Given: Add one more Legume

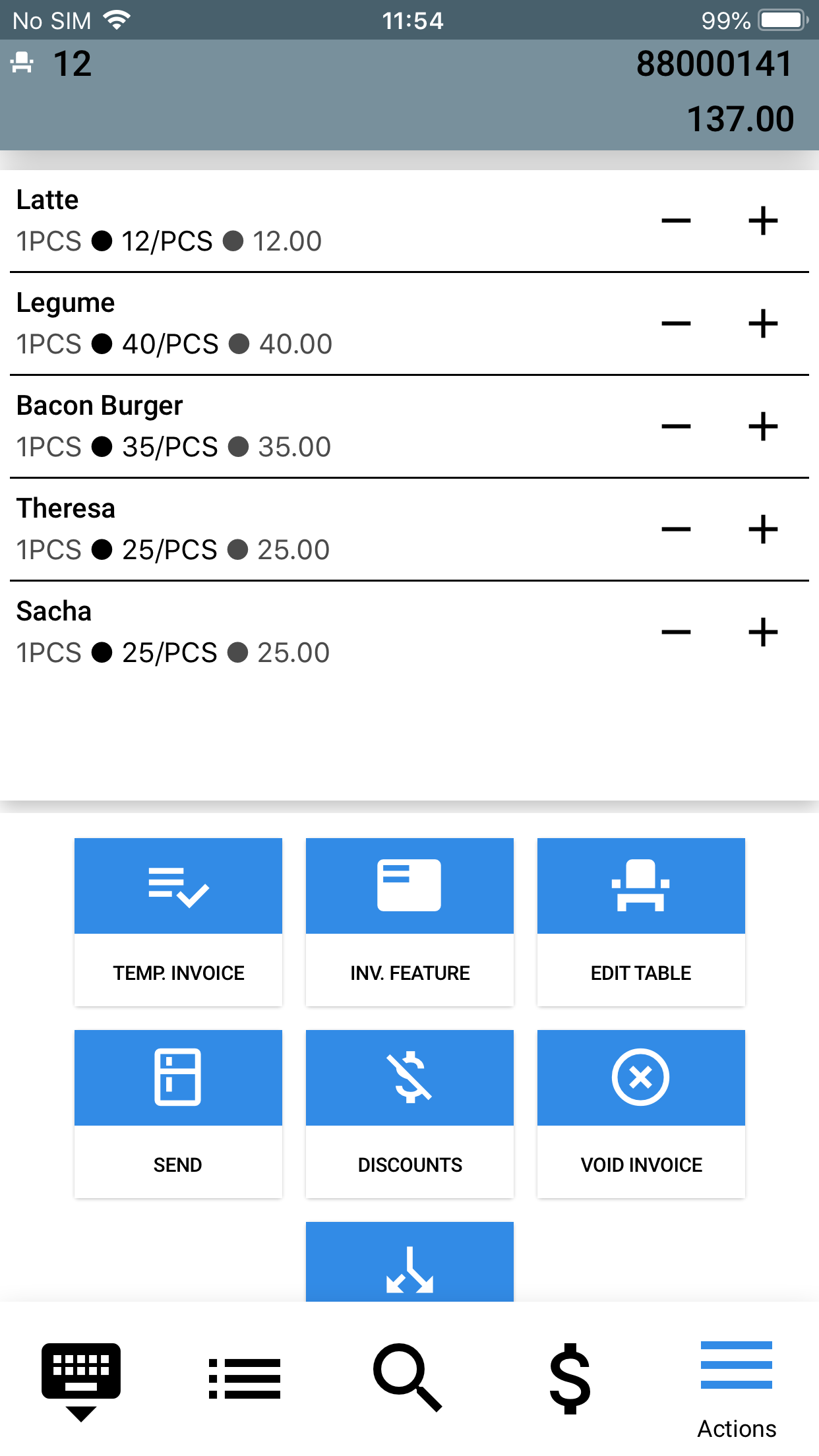Looking at the screenshot, I should click(x=763, y=323).
